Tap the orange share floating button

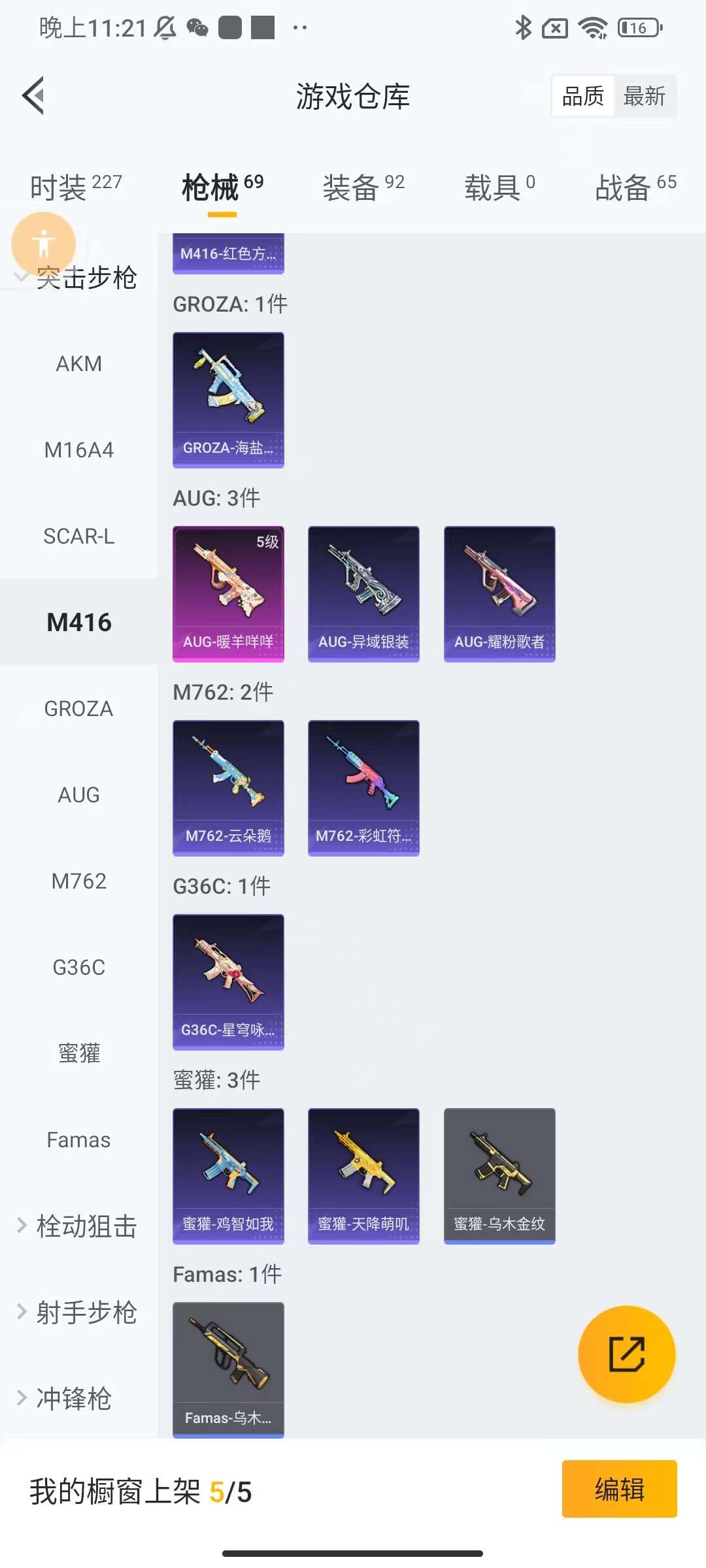click(626, 1354)
